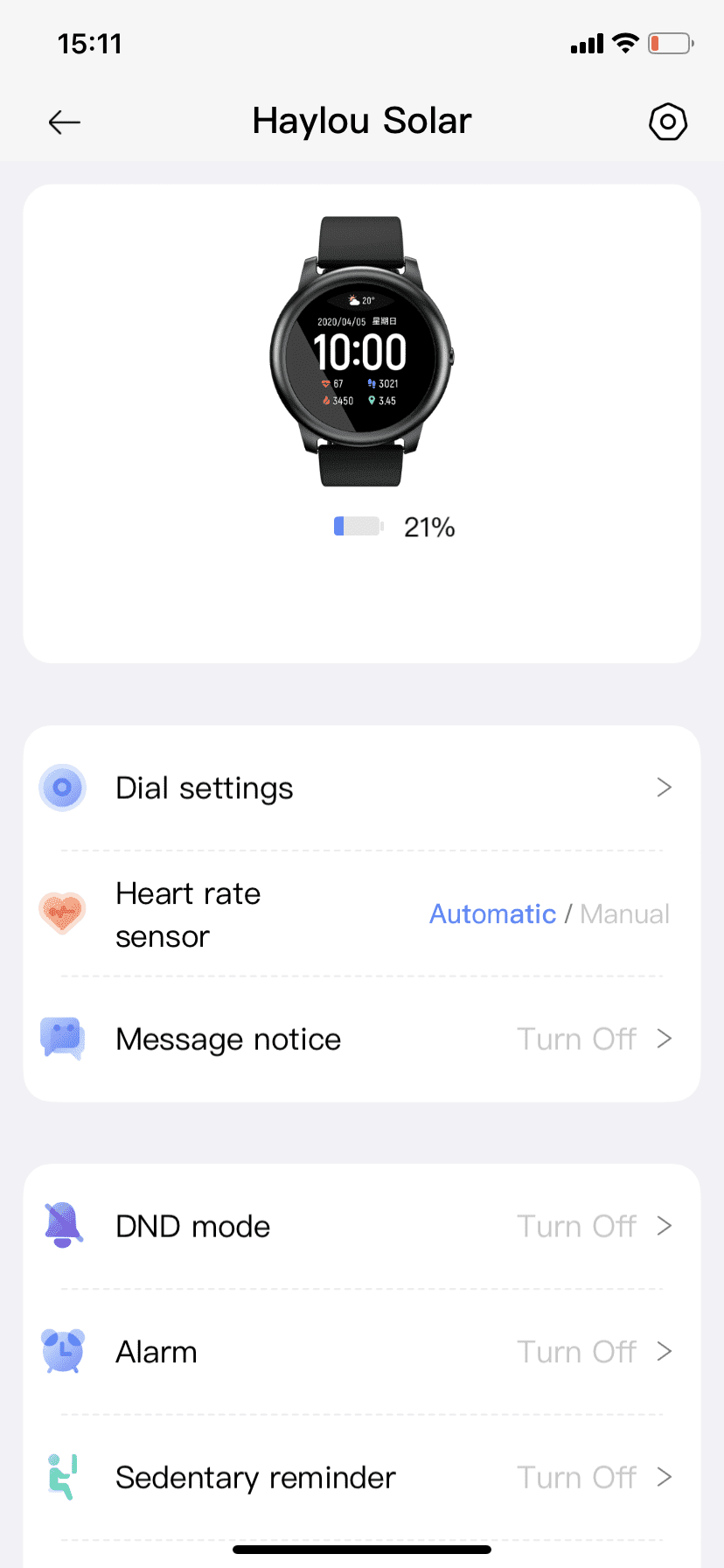This screenshot has height=1568, width=724.
Task: Open Message notice settings
Action: (362, 1039)
